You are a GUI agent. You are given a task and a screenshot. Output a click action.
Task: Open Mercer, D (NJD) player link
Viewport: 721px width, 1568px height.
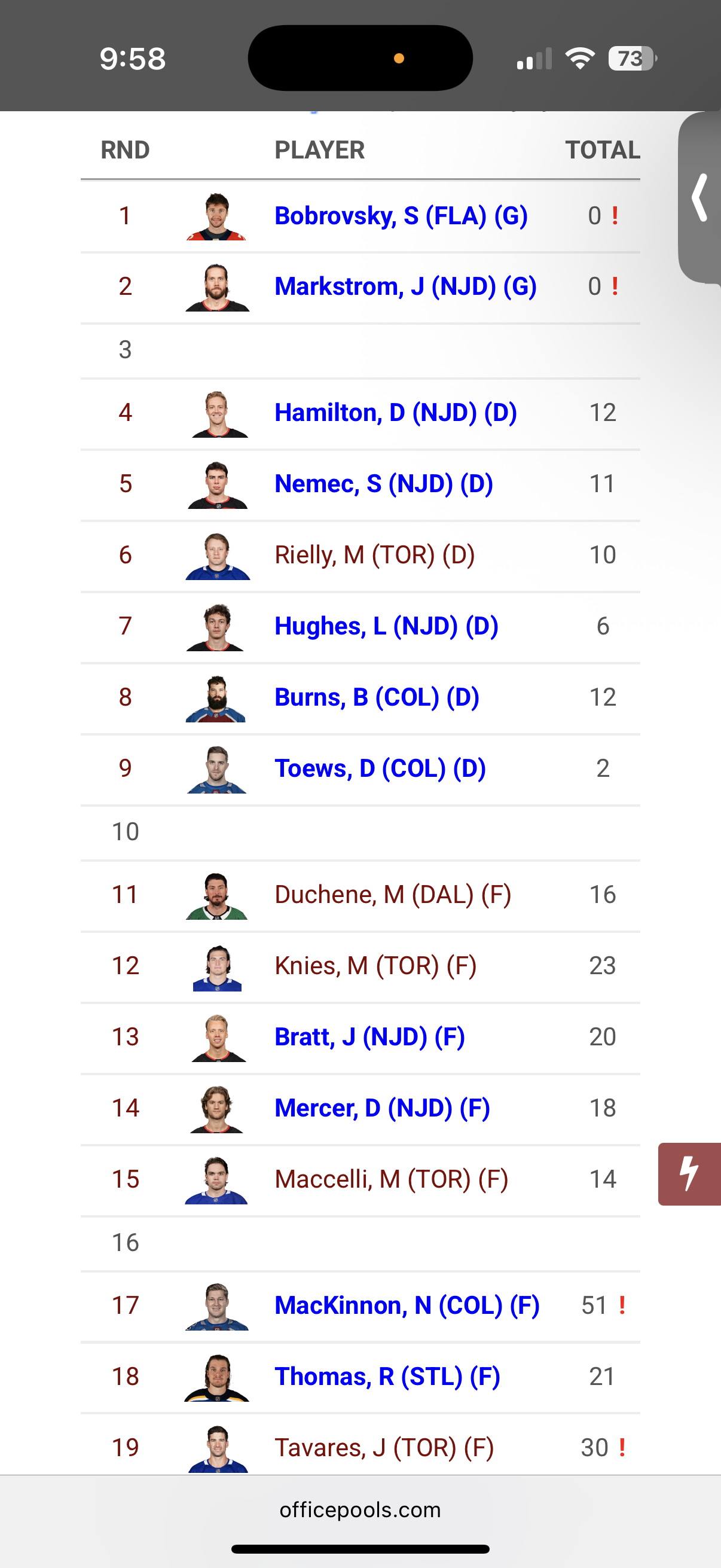(382, 1109)
